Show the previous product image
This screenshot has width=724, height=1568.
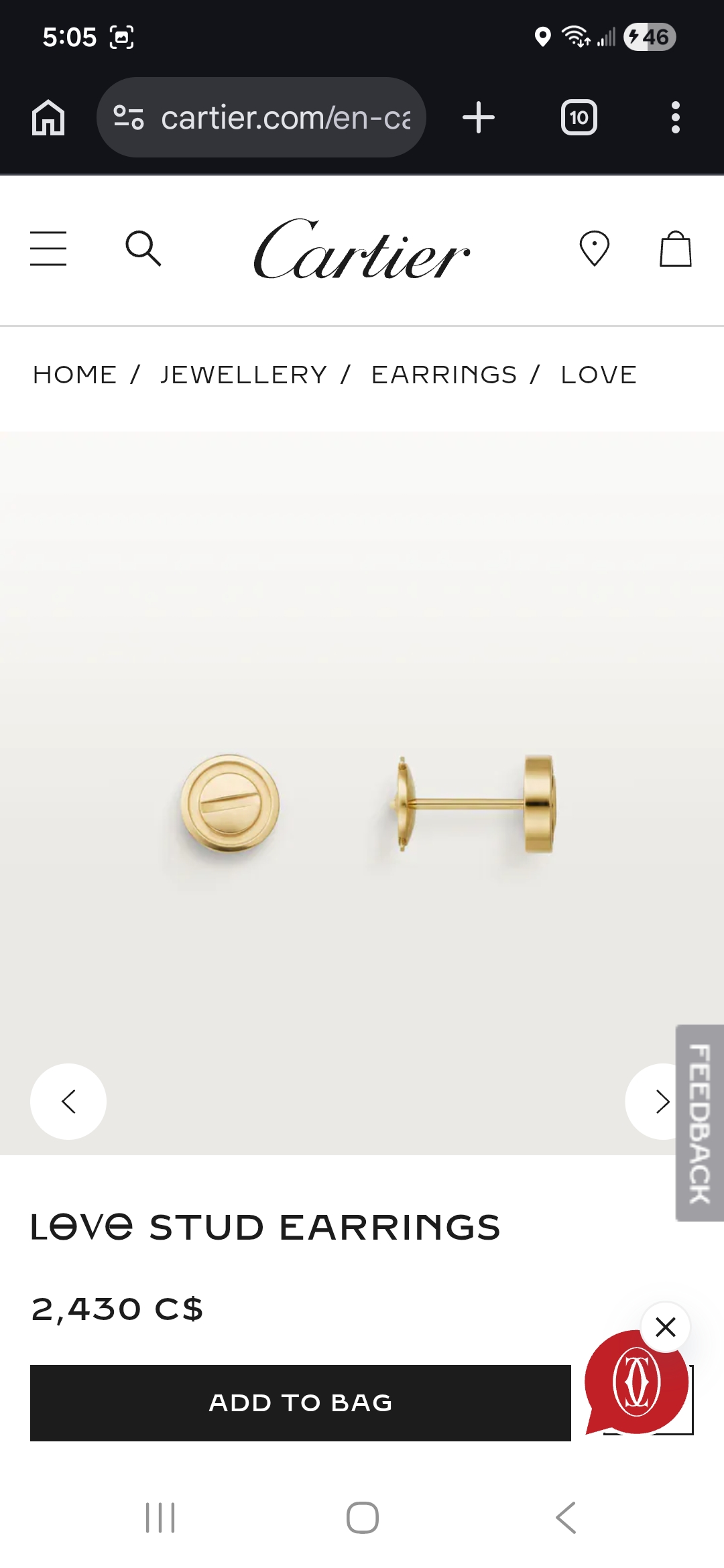click(x=68, y=1102)
